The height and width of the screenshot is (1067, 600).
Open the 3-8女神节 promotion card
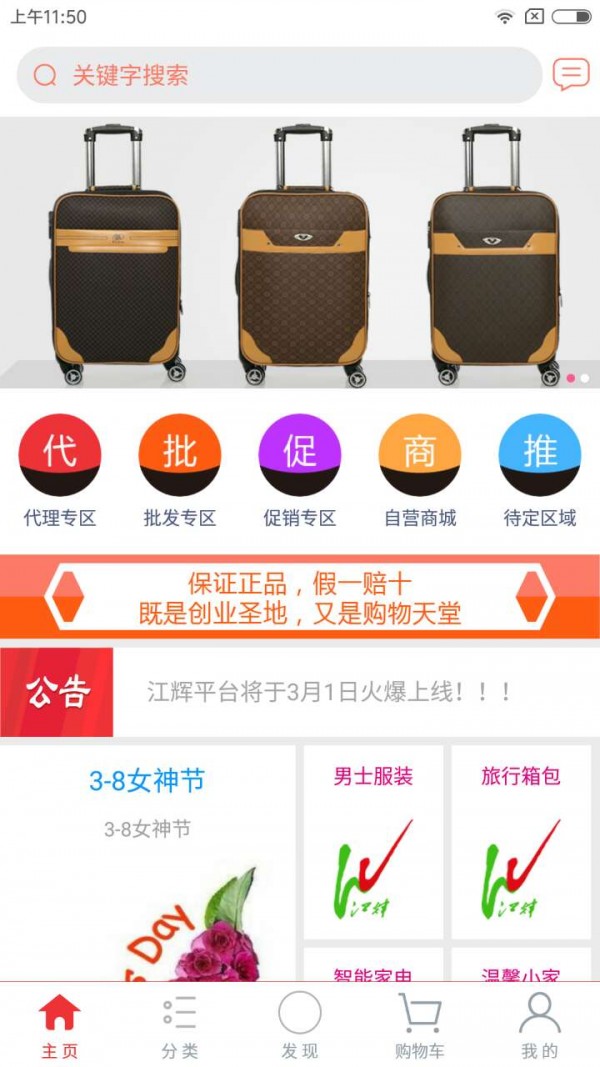[148, 860]
